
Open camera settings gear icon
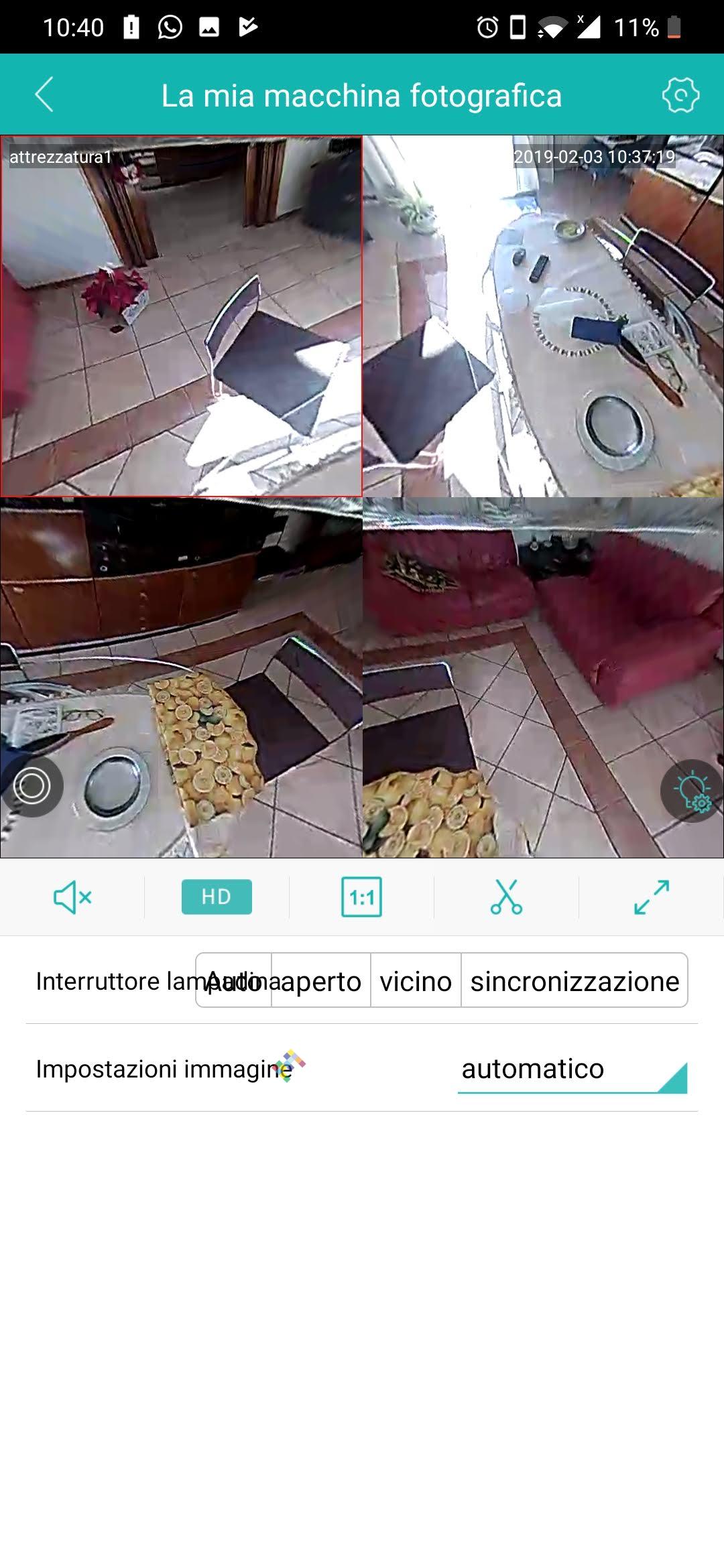tap(680, 94)
